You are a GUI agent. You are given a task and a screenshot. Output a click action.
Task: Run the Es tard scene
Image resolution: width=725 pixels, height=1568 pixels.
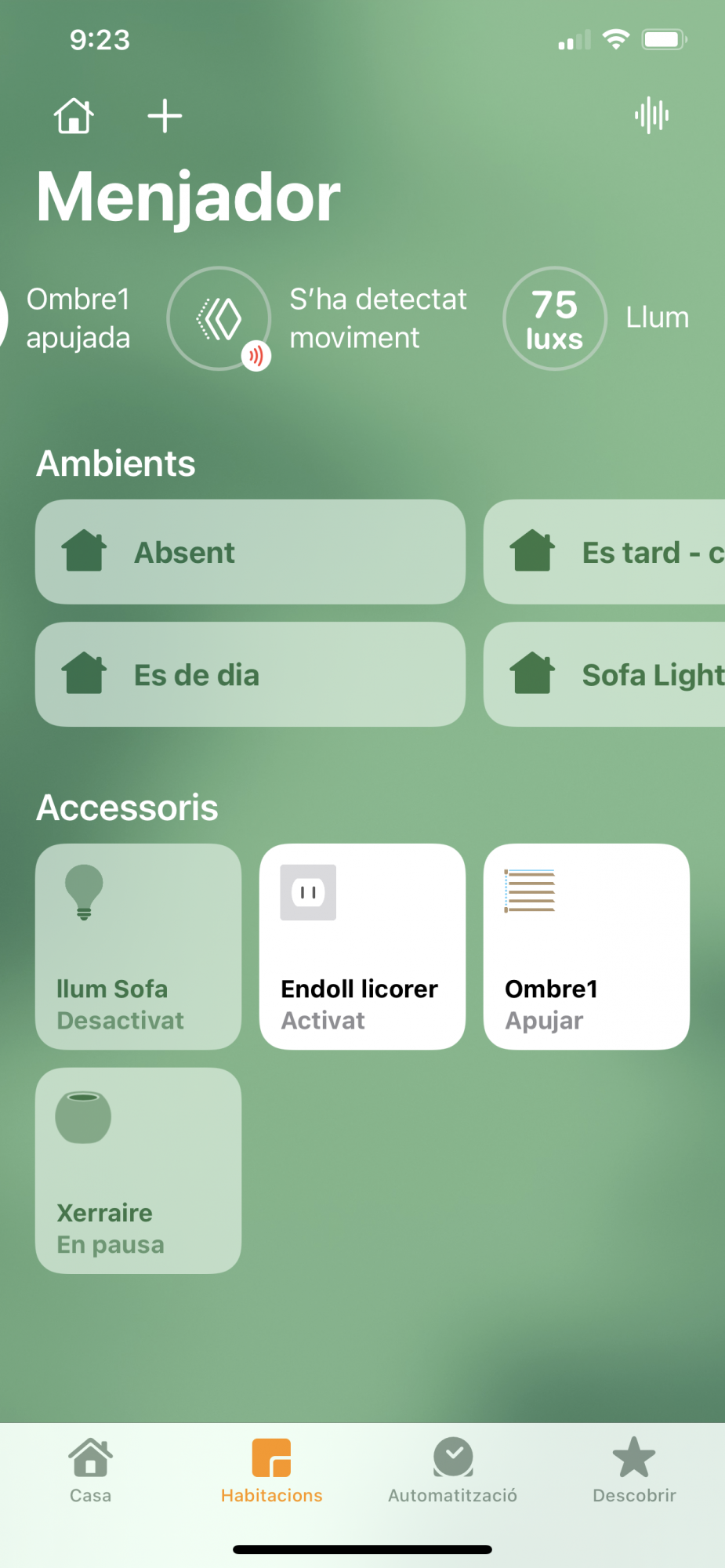tap(604, 552)
